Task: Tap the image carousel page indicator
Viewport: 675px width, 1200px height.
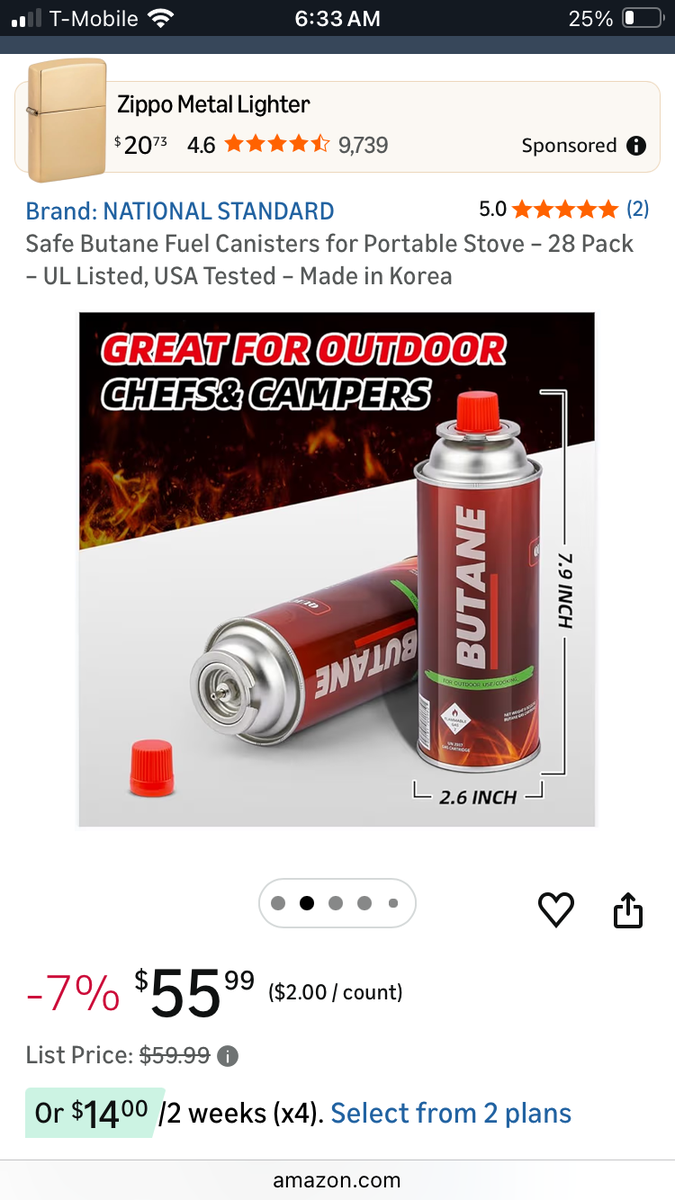Action: click(x=337, y=903)
